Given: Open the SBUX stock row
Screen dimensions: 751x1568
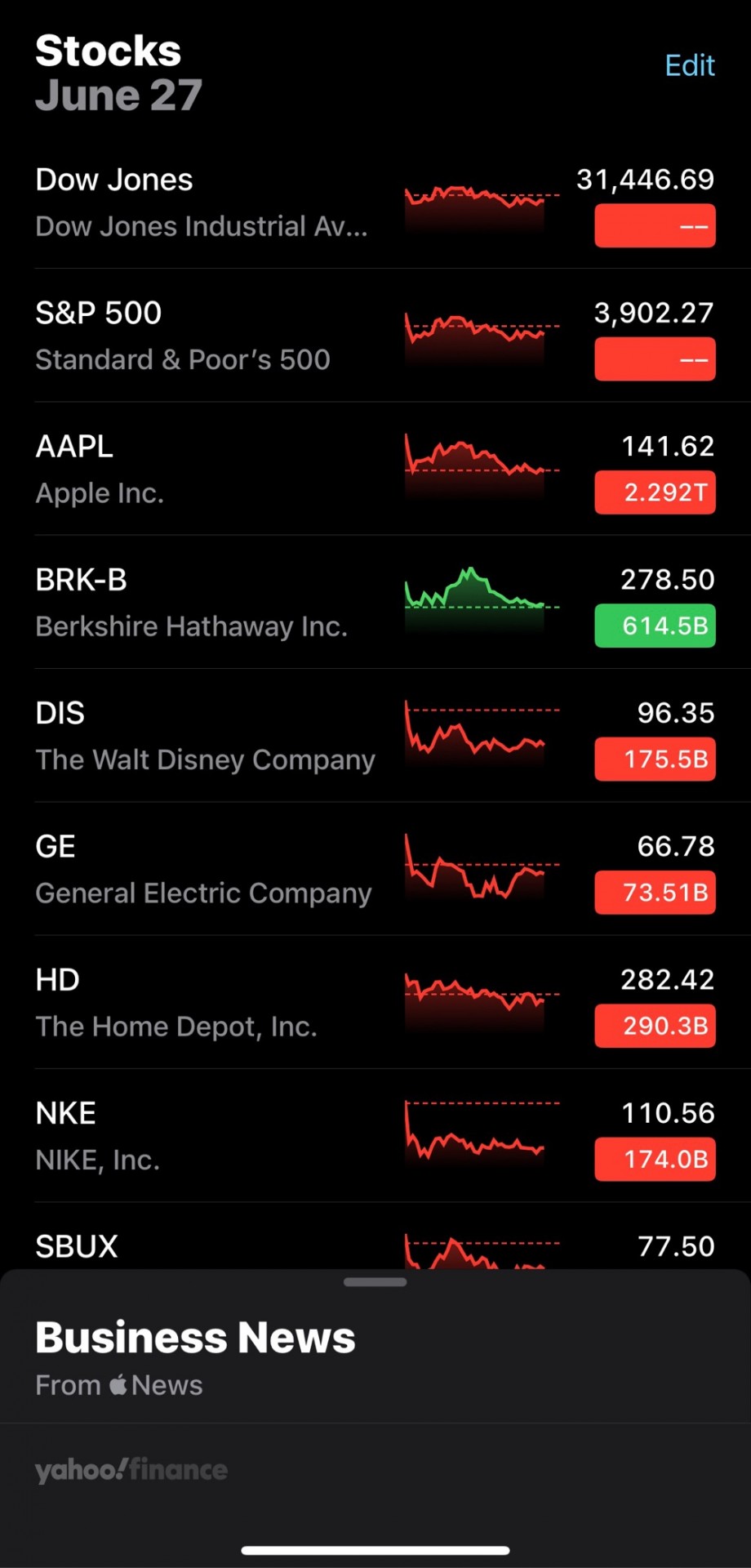Looking at the screenshot, I should coord(375,1236).
